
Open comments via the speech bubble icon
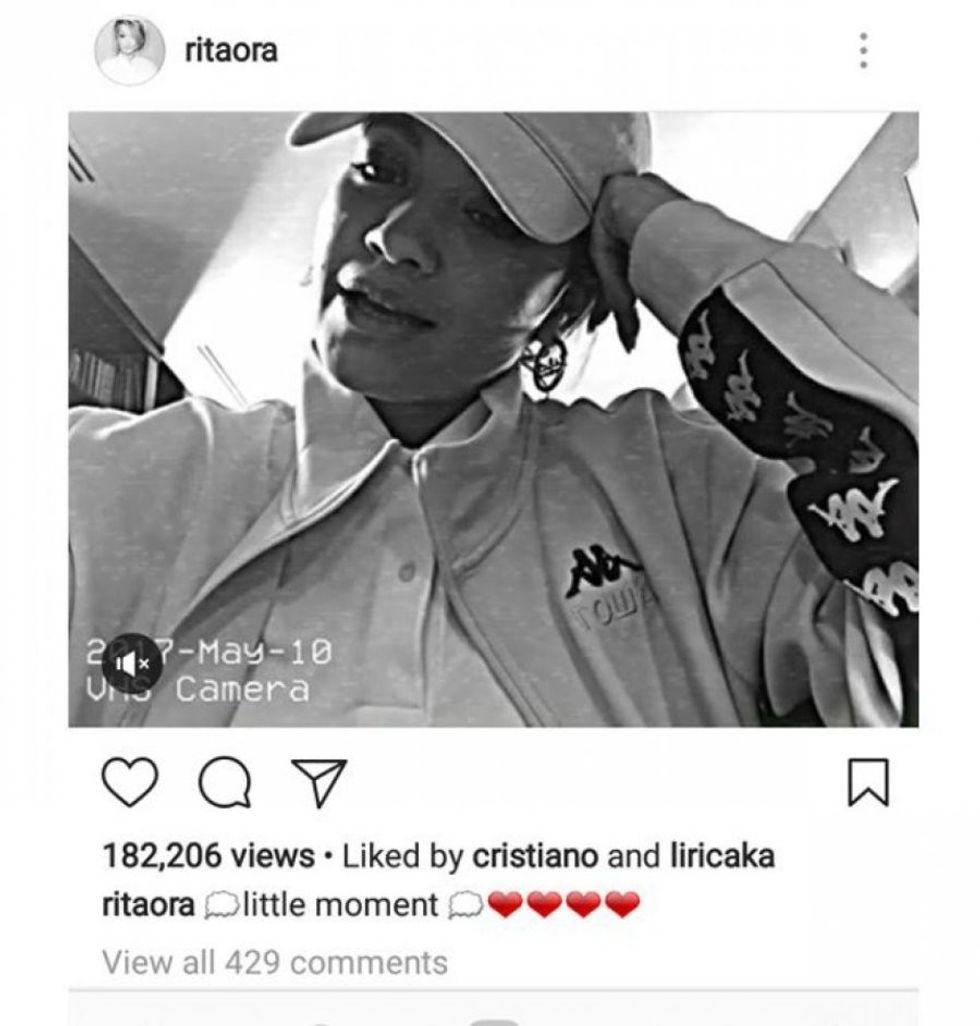point(224,782)
